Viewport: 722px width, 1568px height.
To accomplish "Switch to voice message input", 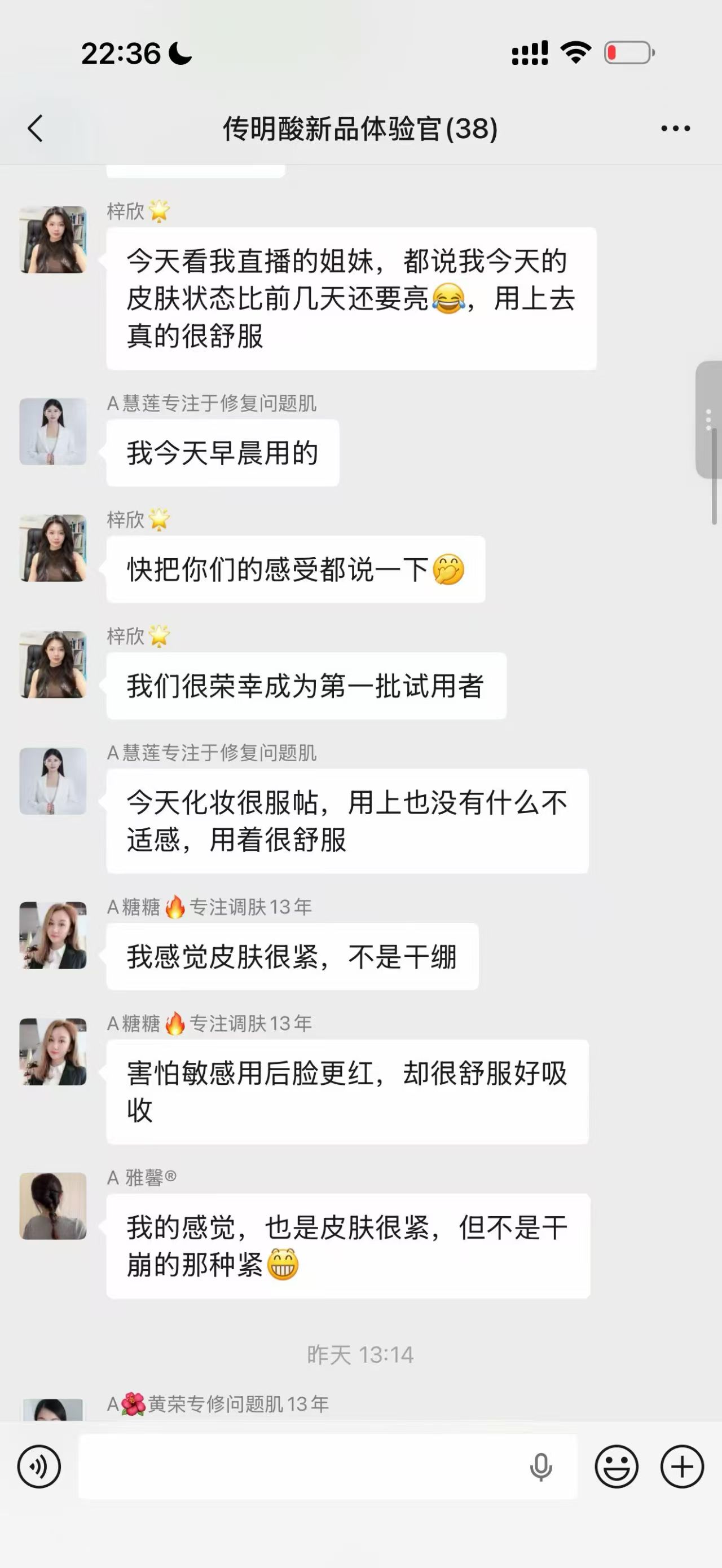I will click(x=39, y=1467).
